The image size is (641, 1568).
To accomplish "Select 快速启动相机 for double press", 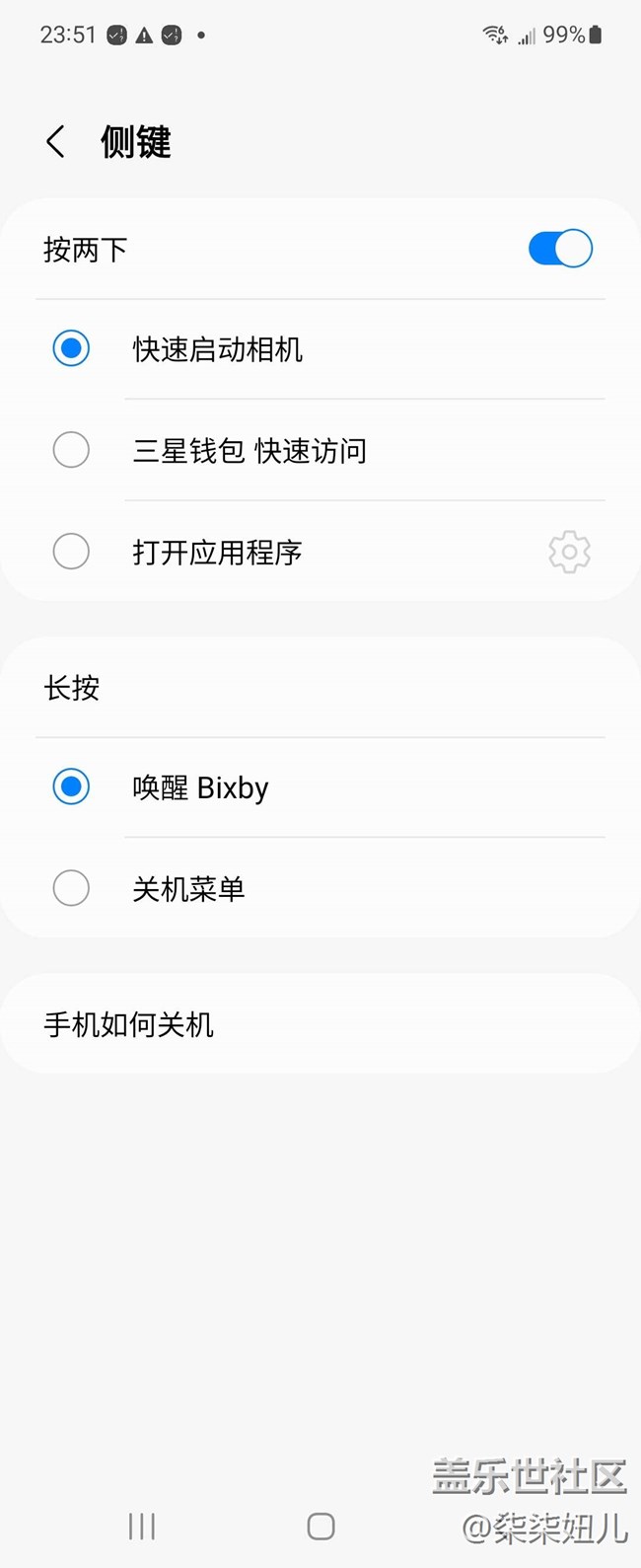I will click(71, 348).
